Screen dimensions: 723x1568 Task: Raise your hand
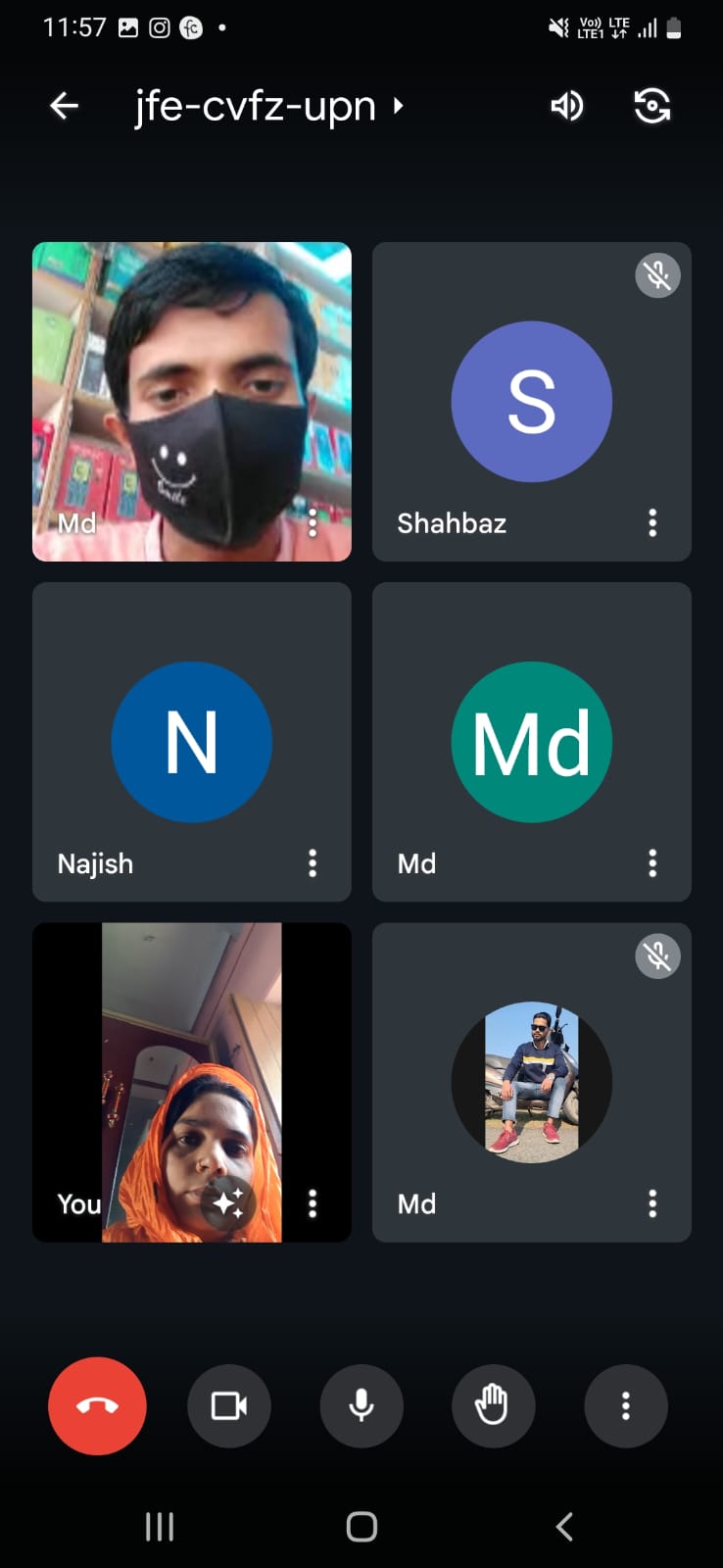coord(493,1405)
